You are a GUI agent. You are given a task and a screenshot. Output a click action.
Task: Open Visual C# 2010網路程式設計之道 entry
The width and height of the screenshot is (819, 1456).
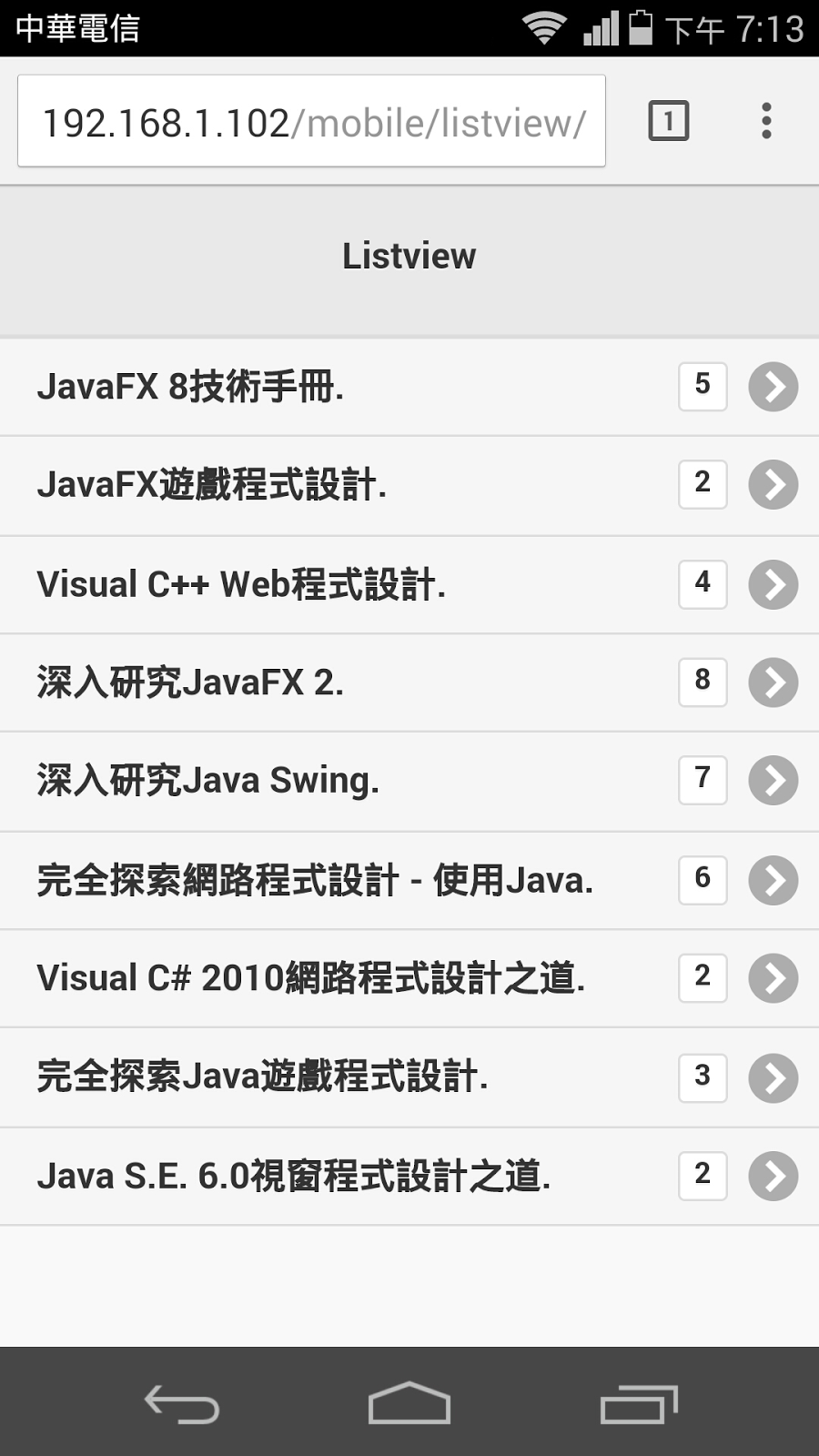click(x=409, y=979)
